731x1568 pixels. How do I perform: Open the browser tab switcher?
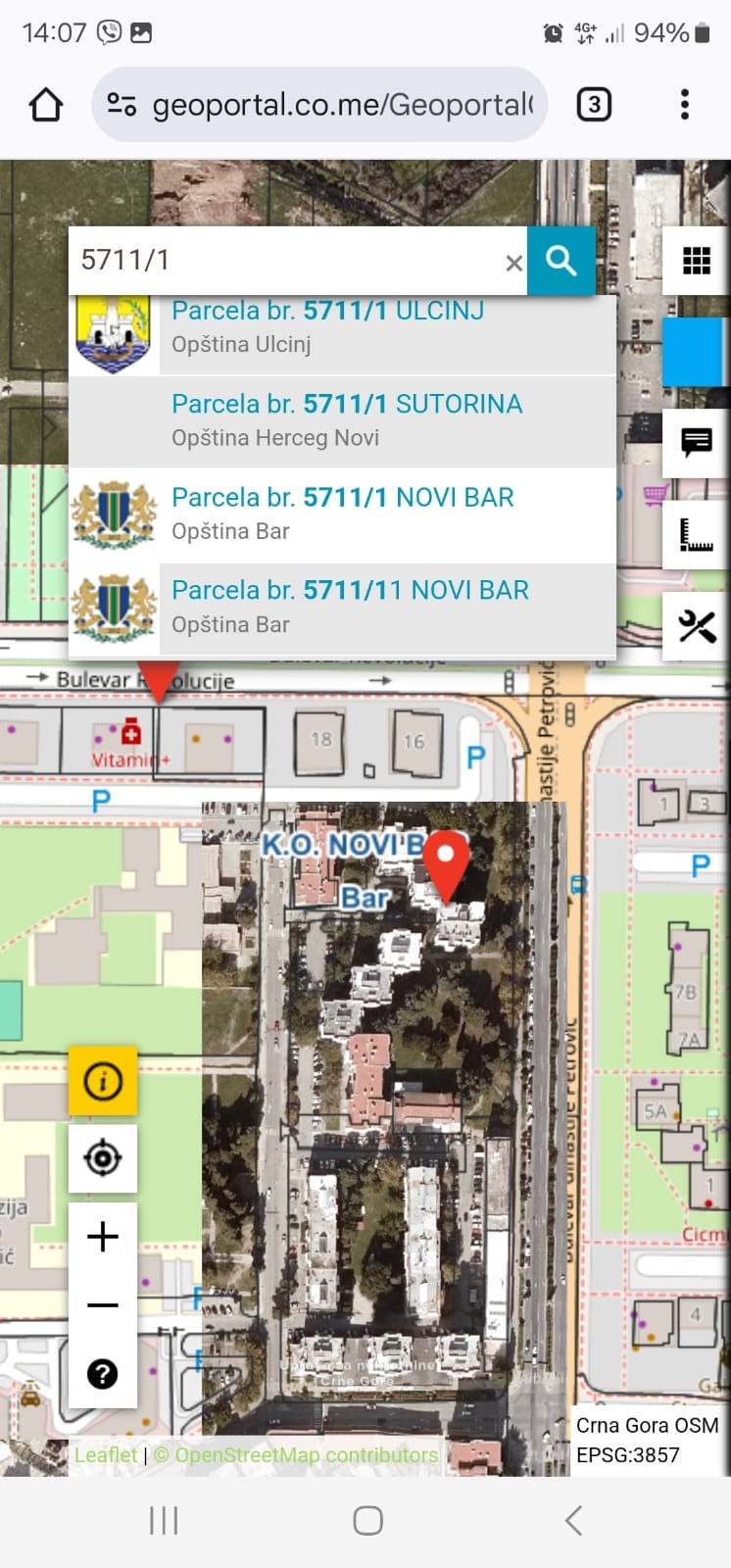point(594,104)
